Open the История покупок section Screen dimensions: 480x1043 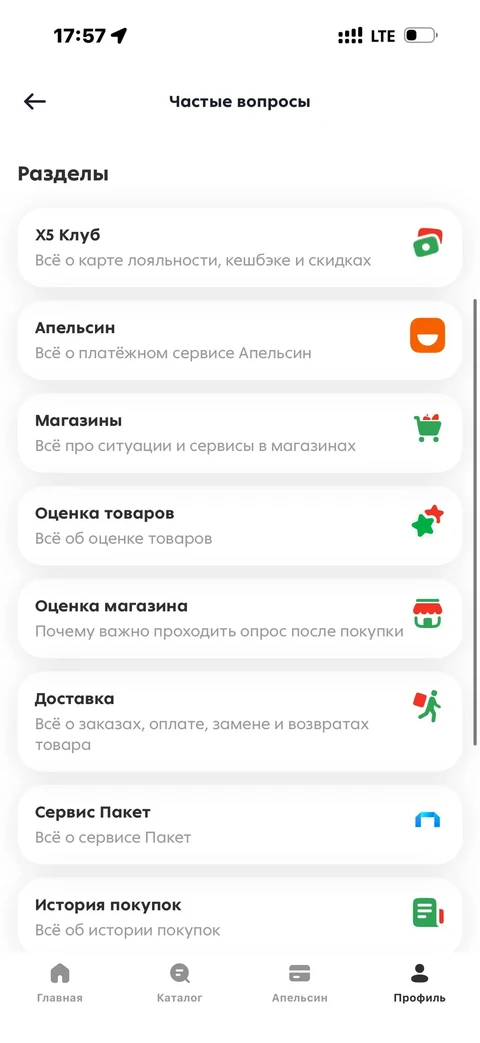tap(239, 917)
